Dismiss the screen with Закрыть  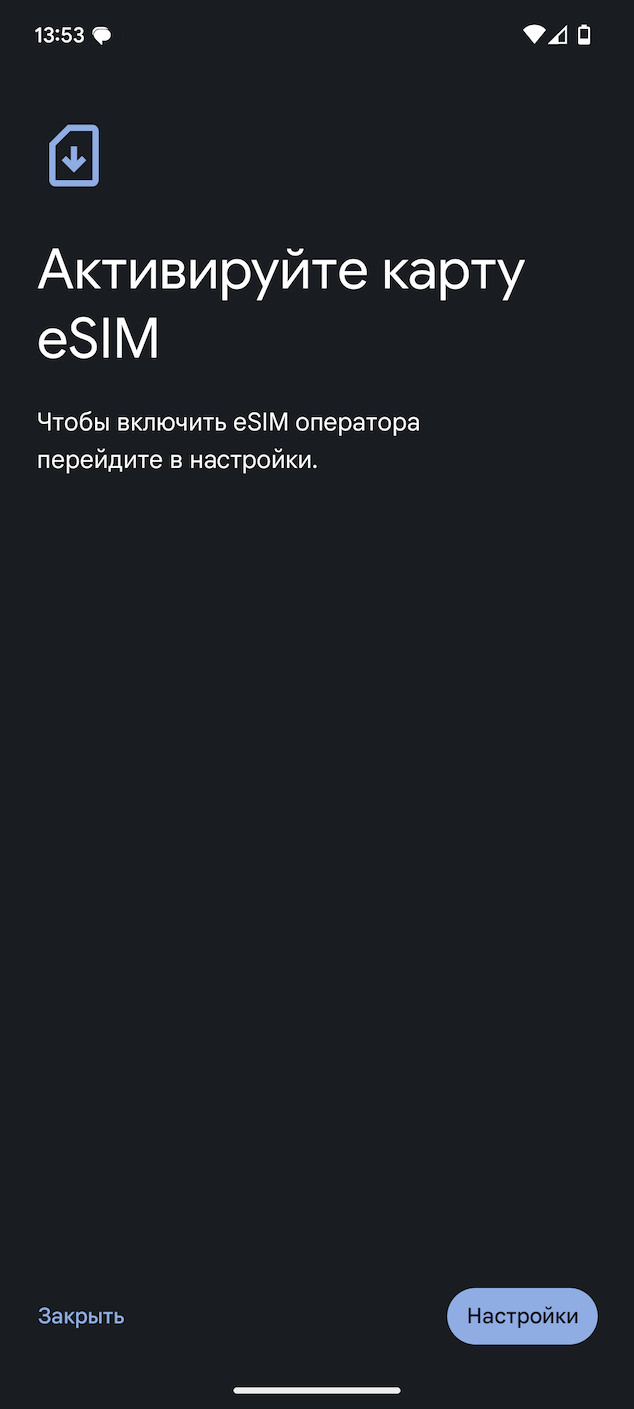pos(81,1316)
